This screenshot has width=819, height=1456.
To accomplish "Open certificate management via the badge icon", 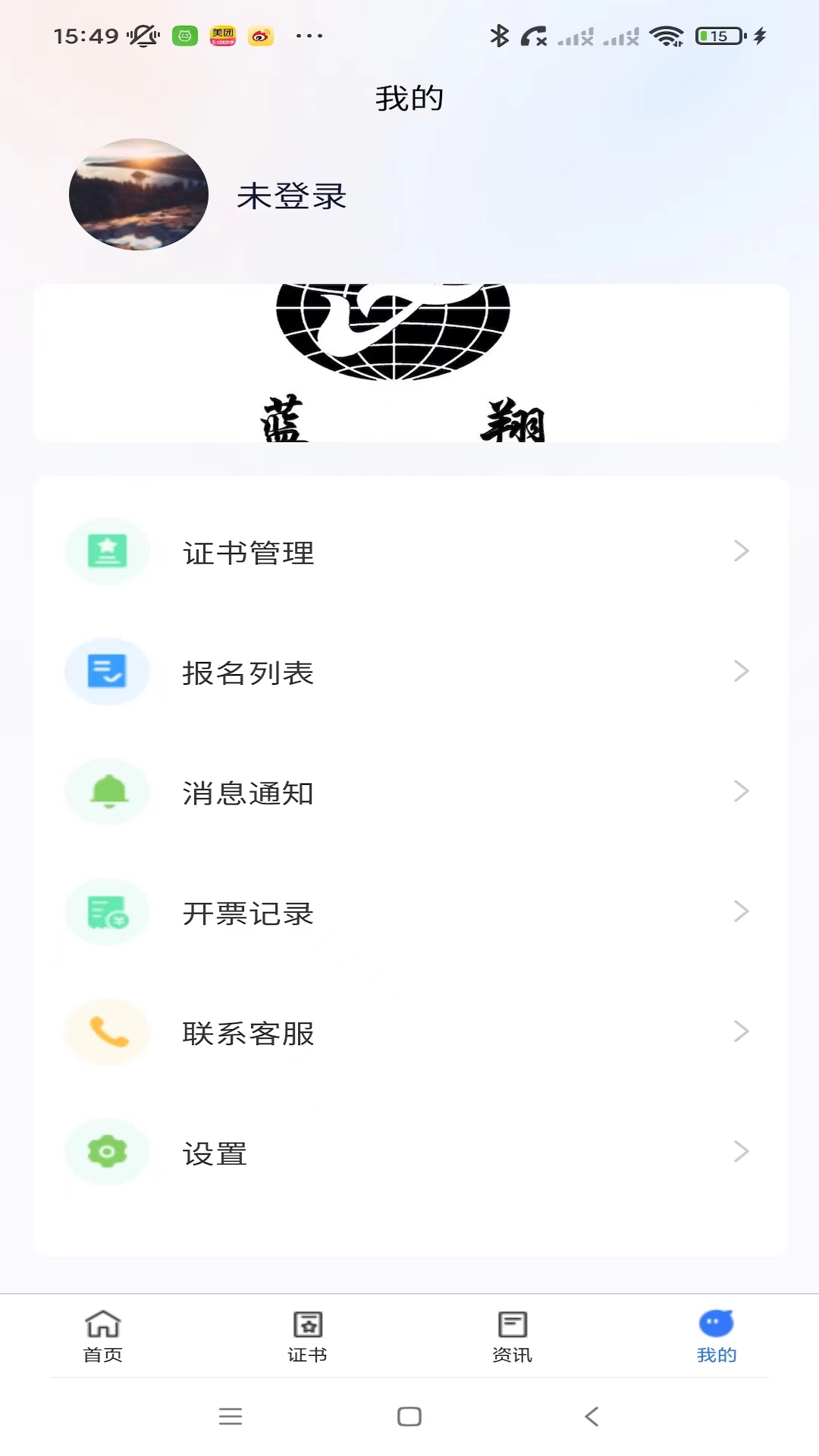I will [x=107, y=551].
